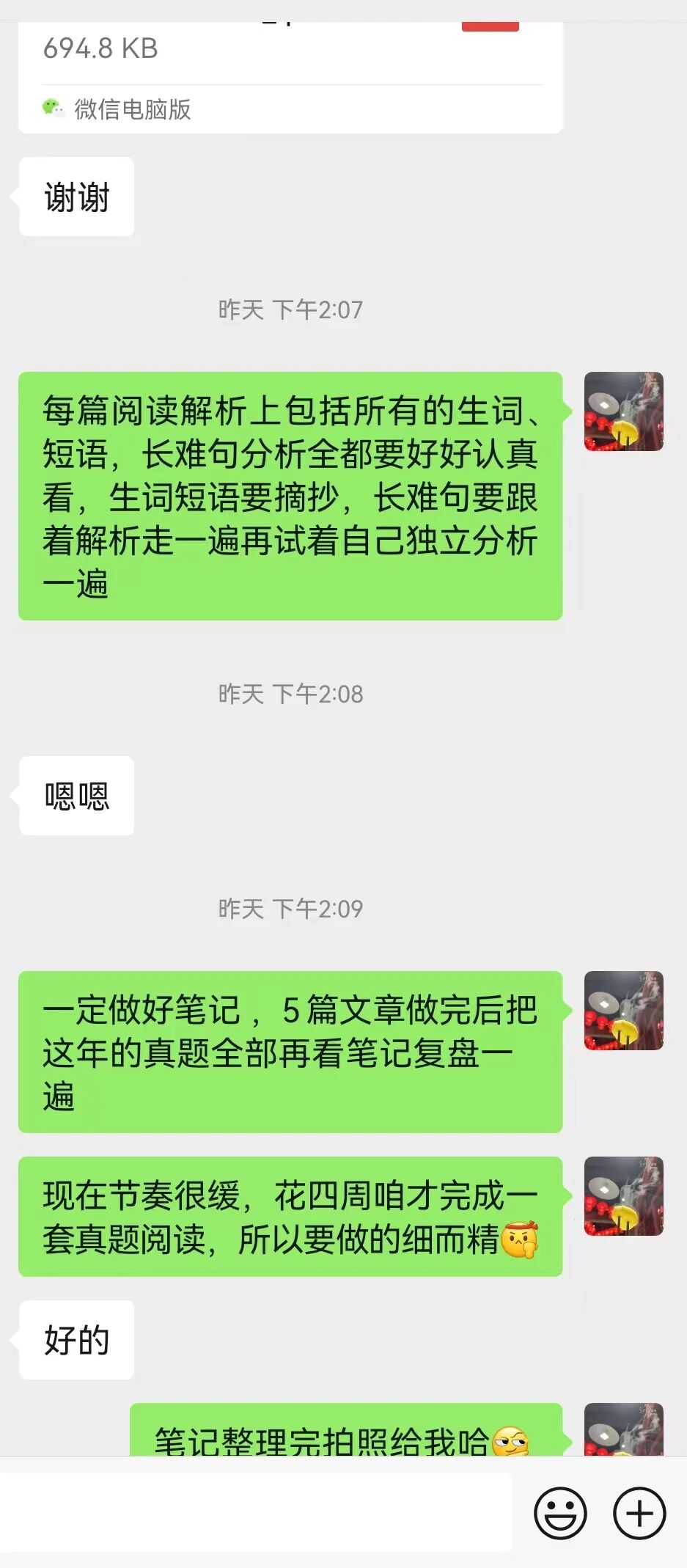Open the plus attachments menu
This screenshot has width=687, height=1568.
coord(639,1512)
